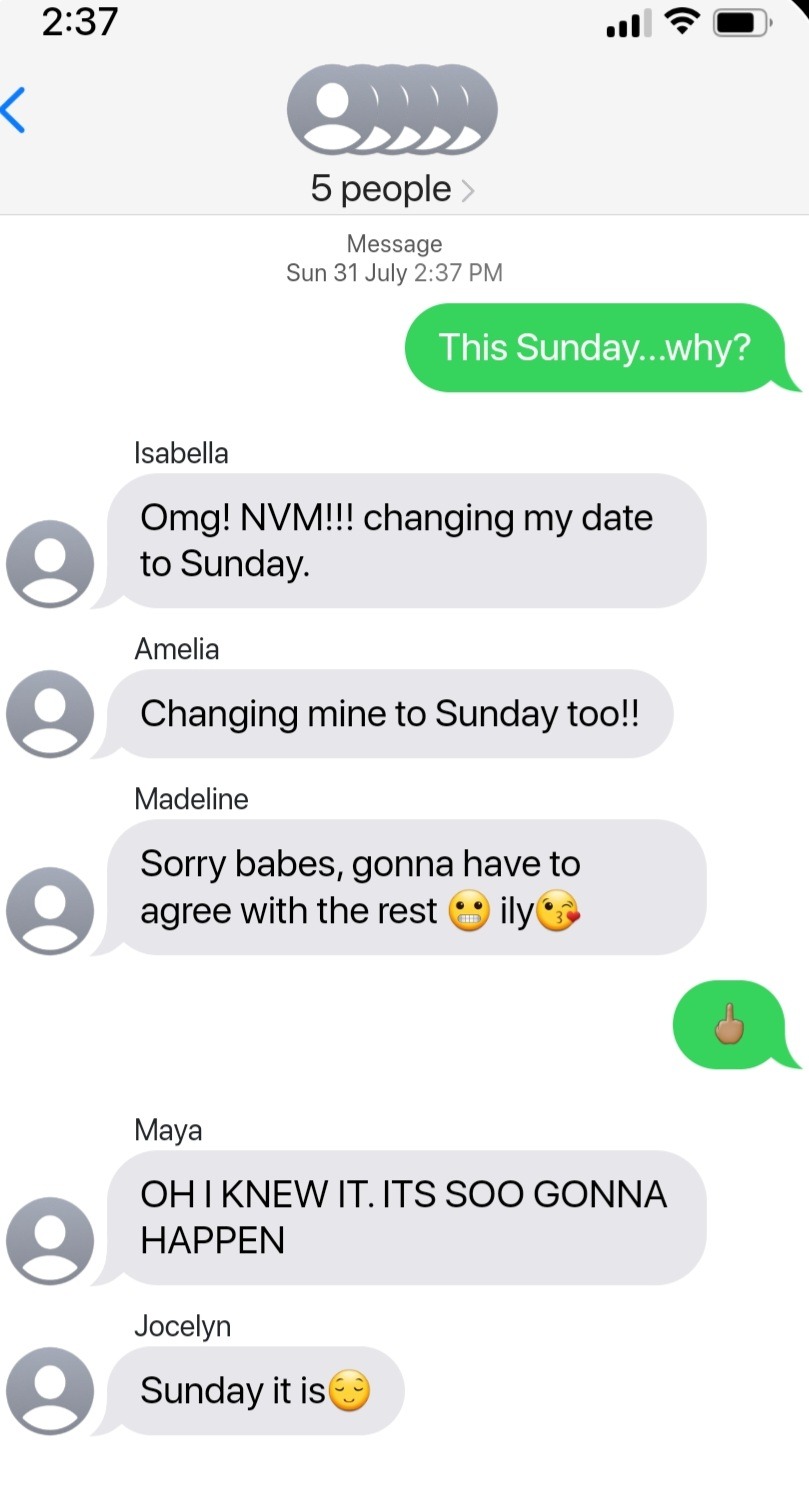The width and height of the screenshot is (809, 1485).
Task: Open Maya's contact avatar
Action: pyautogui.click(x=49, y=1240)
